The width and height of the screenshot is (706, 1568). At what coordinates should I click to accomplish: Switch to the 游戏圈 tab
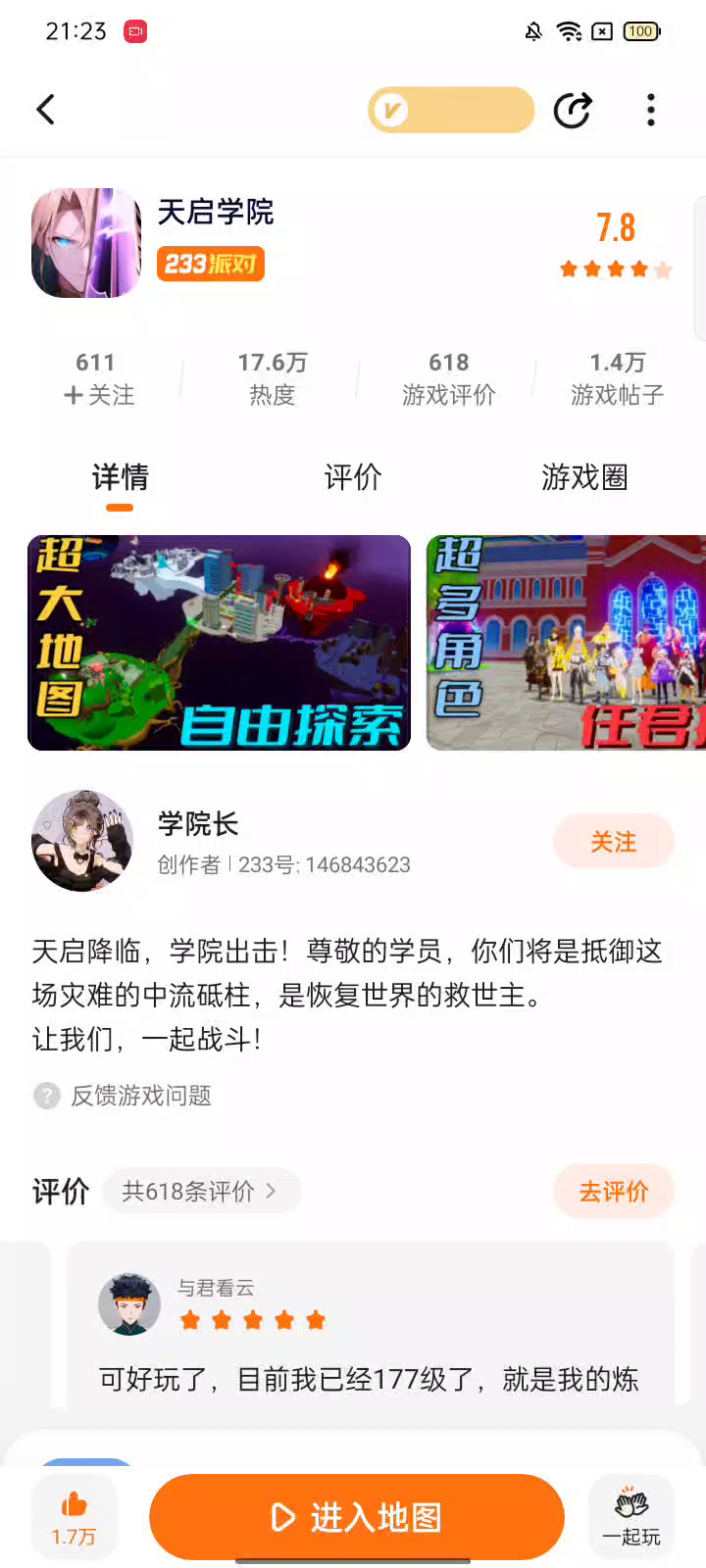point(584,477)
